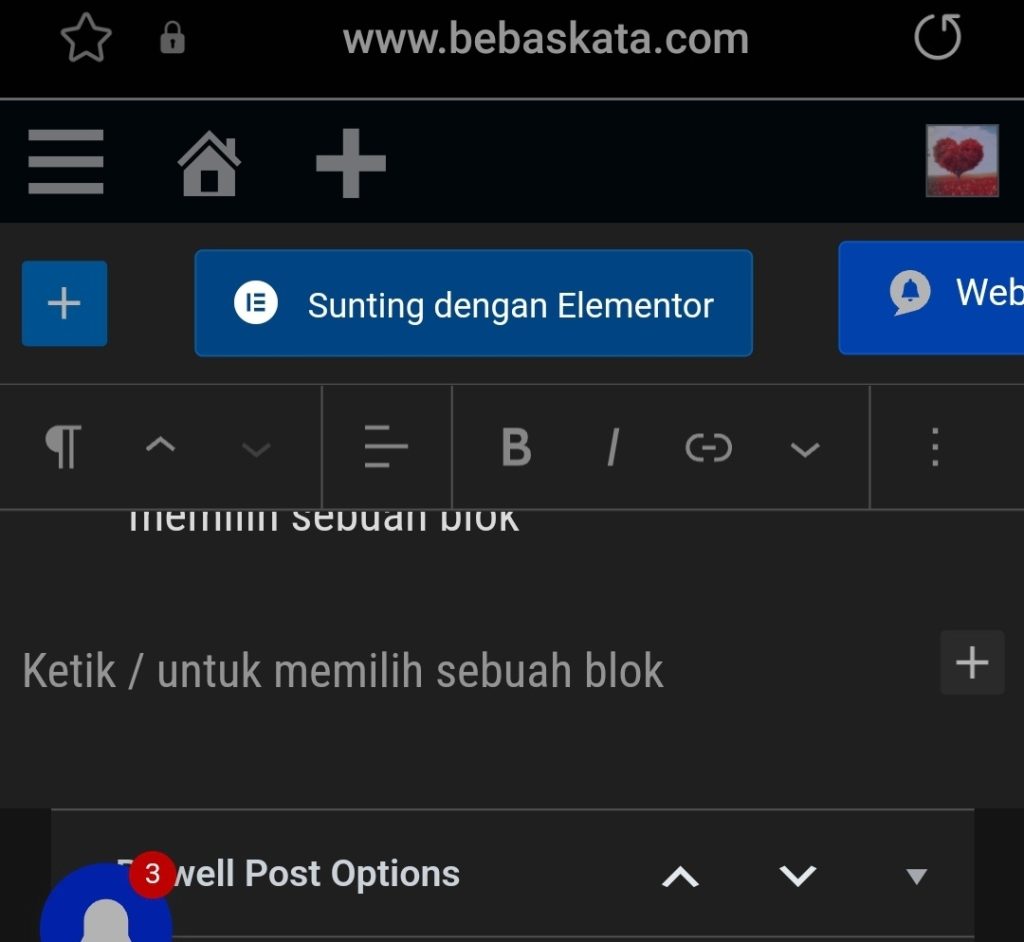Add a block with the inline plus button
The height and width of the screenshot is (942, 1024).
972,662
